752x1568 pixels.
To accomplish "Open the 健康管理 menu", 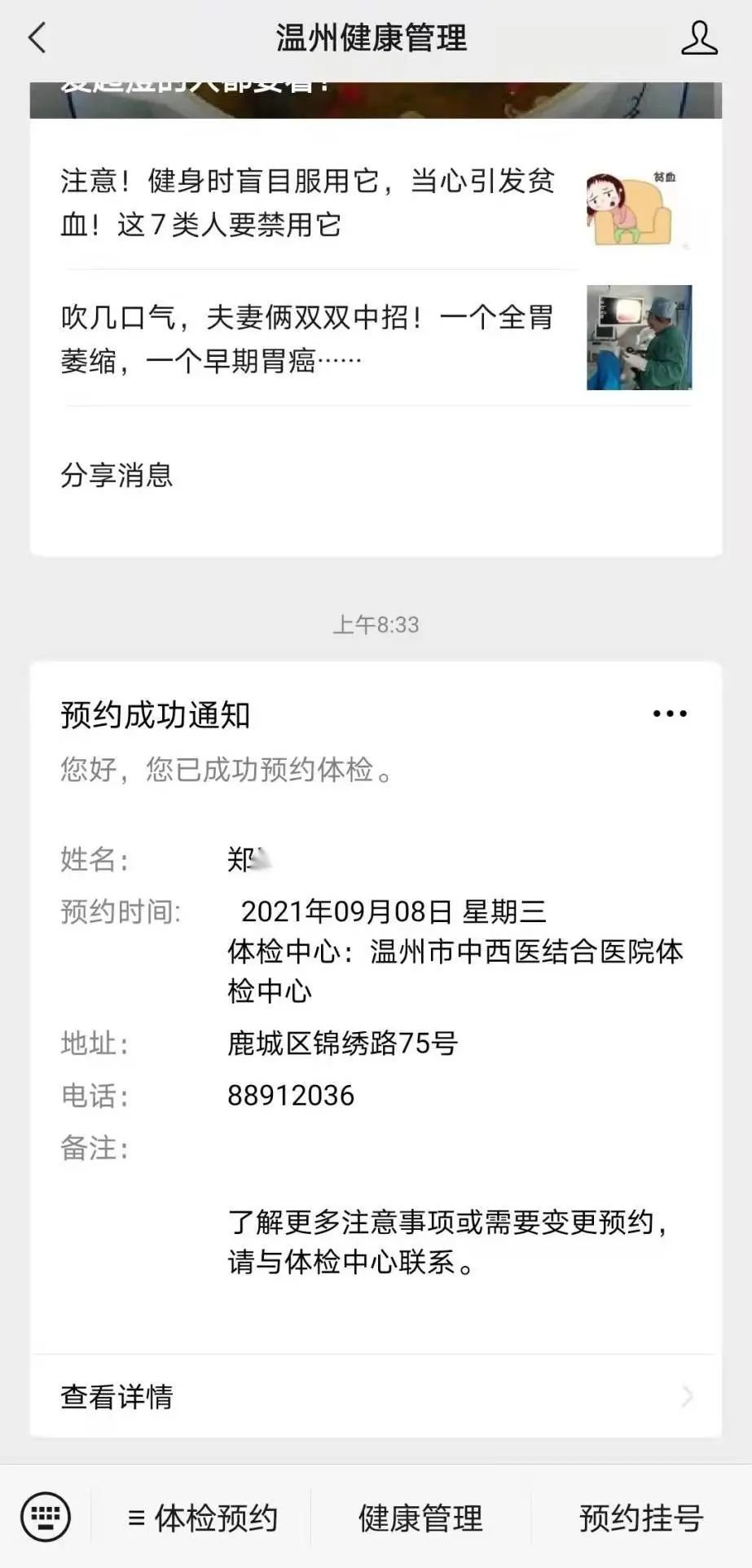I will click(x=420, y=1518).
